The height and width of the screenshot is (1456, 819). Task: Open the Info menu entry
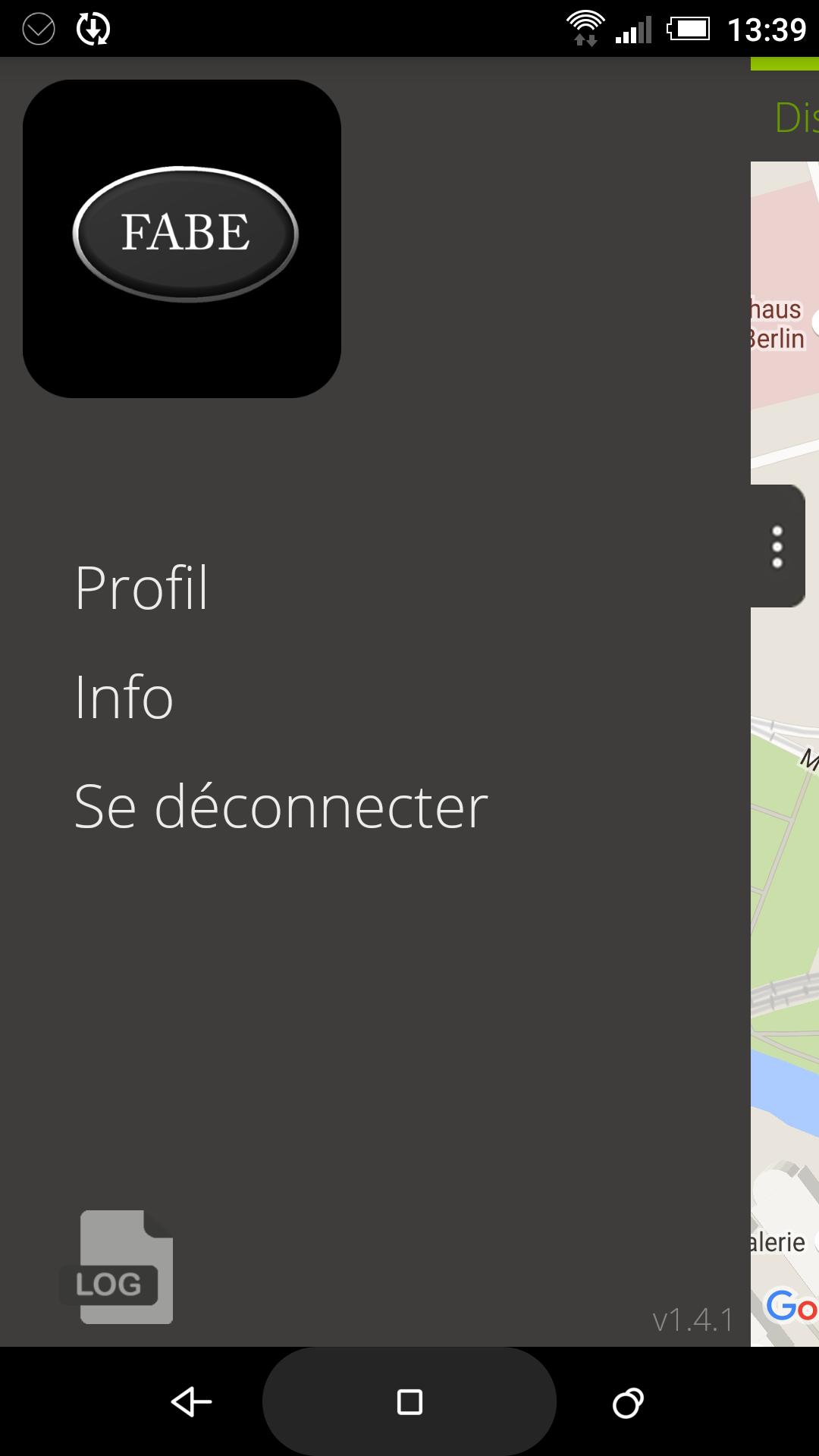pos(124,698)
